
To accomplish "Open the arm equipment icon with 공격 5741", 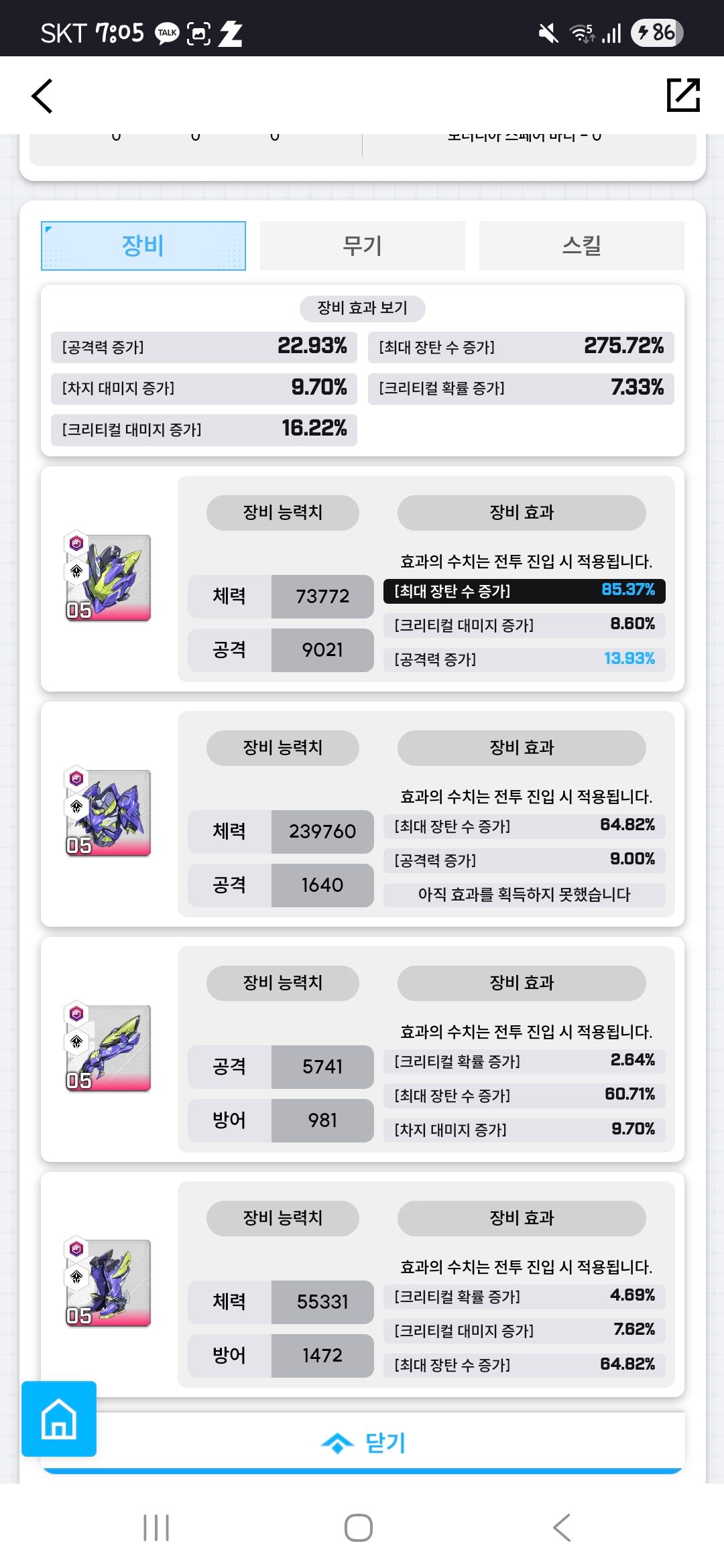I will click(x=109, y=1048).
